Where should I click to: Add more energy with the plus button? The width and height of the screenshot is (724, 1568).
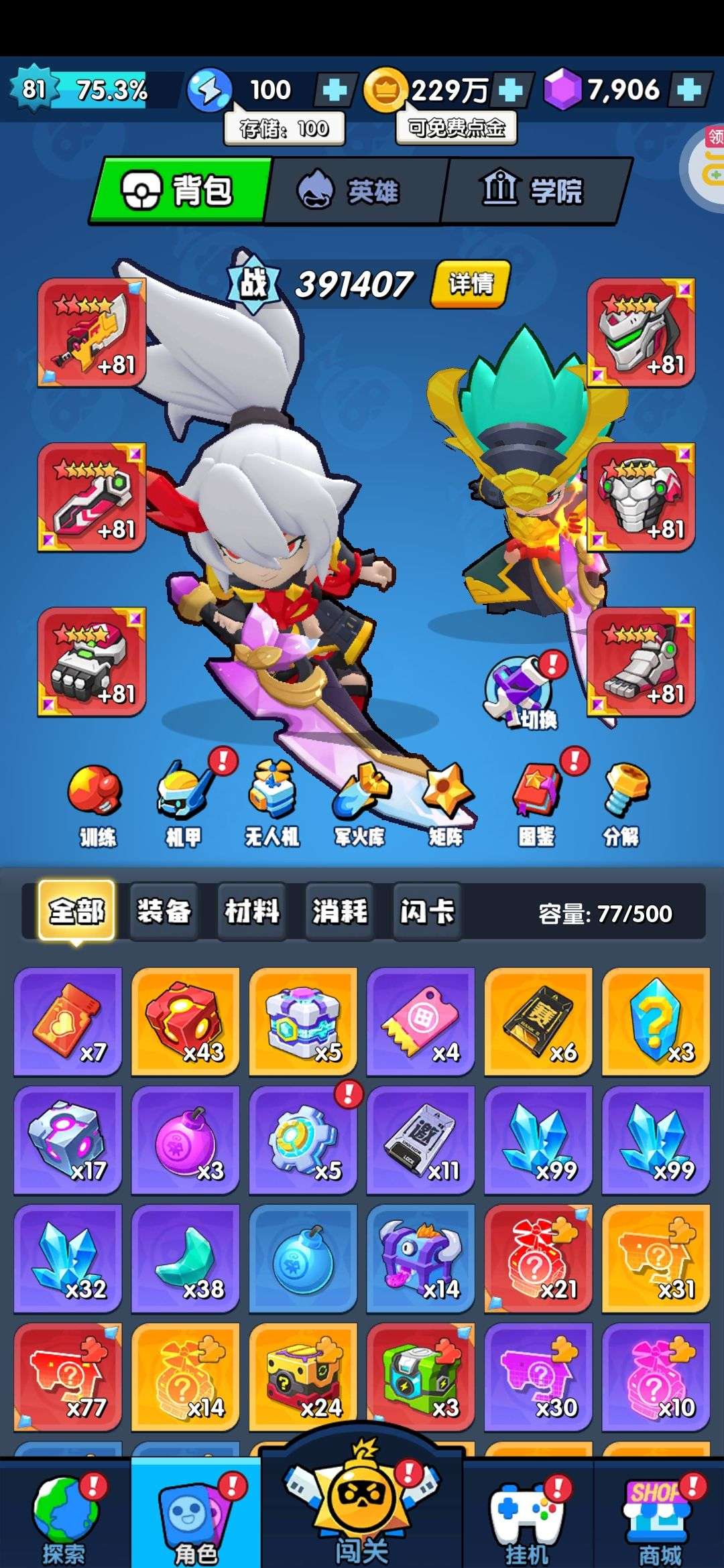pos(335,90)
